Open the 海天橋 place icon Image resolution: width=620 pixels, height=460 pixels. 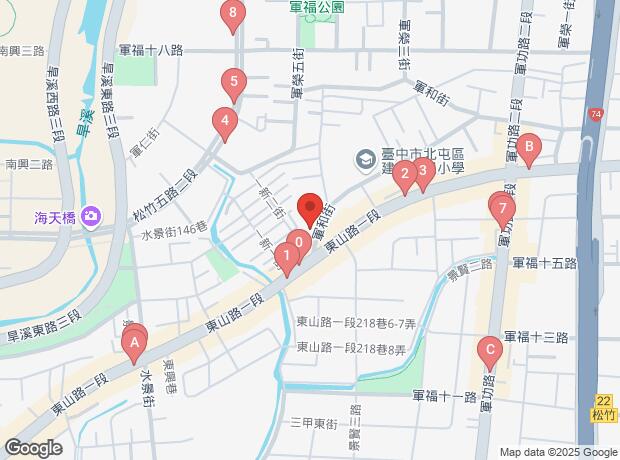point(91,215)
